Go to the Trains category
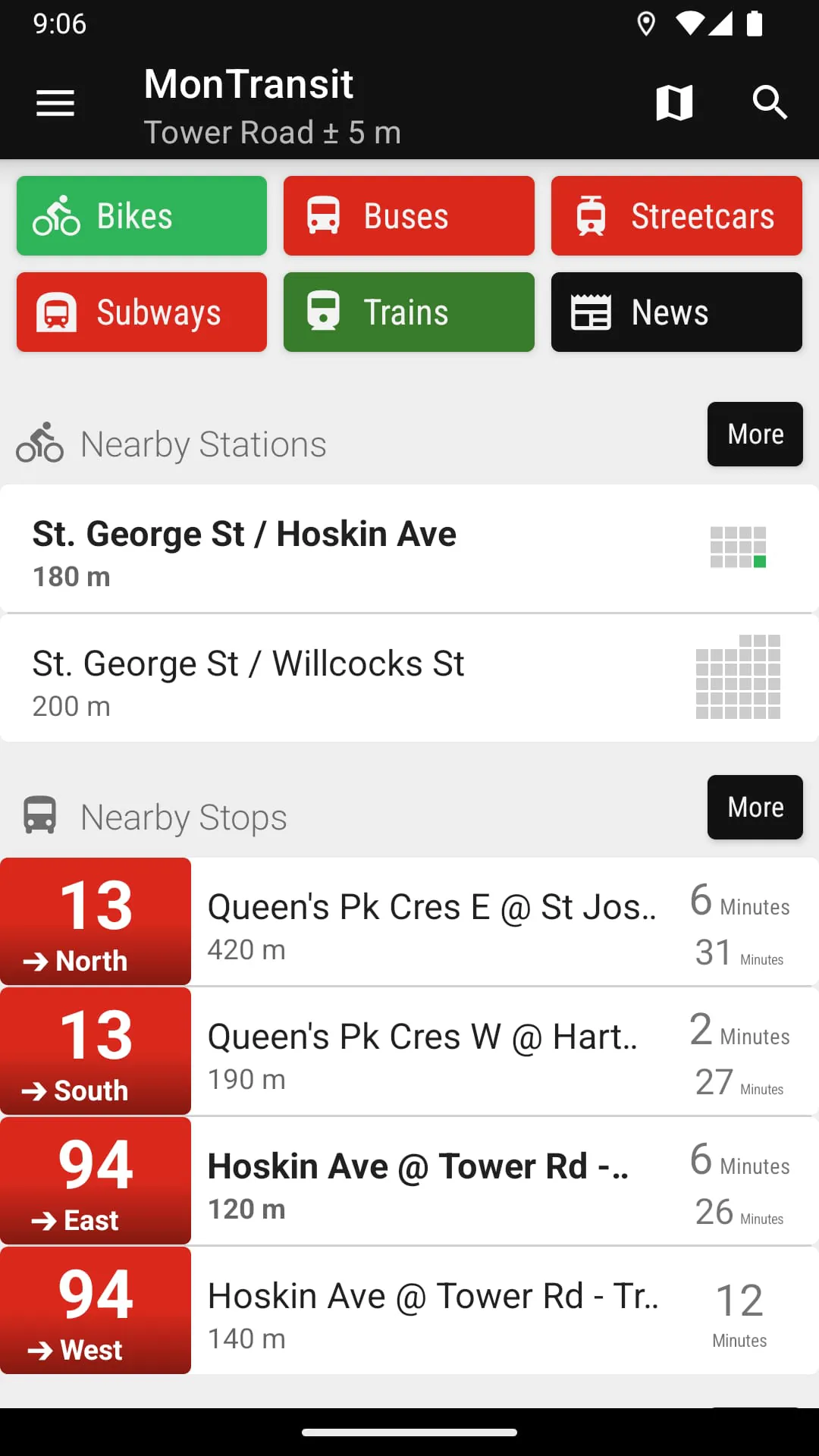Viewport: 819px width, 1456px height. [409, 312]
